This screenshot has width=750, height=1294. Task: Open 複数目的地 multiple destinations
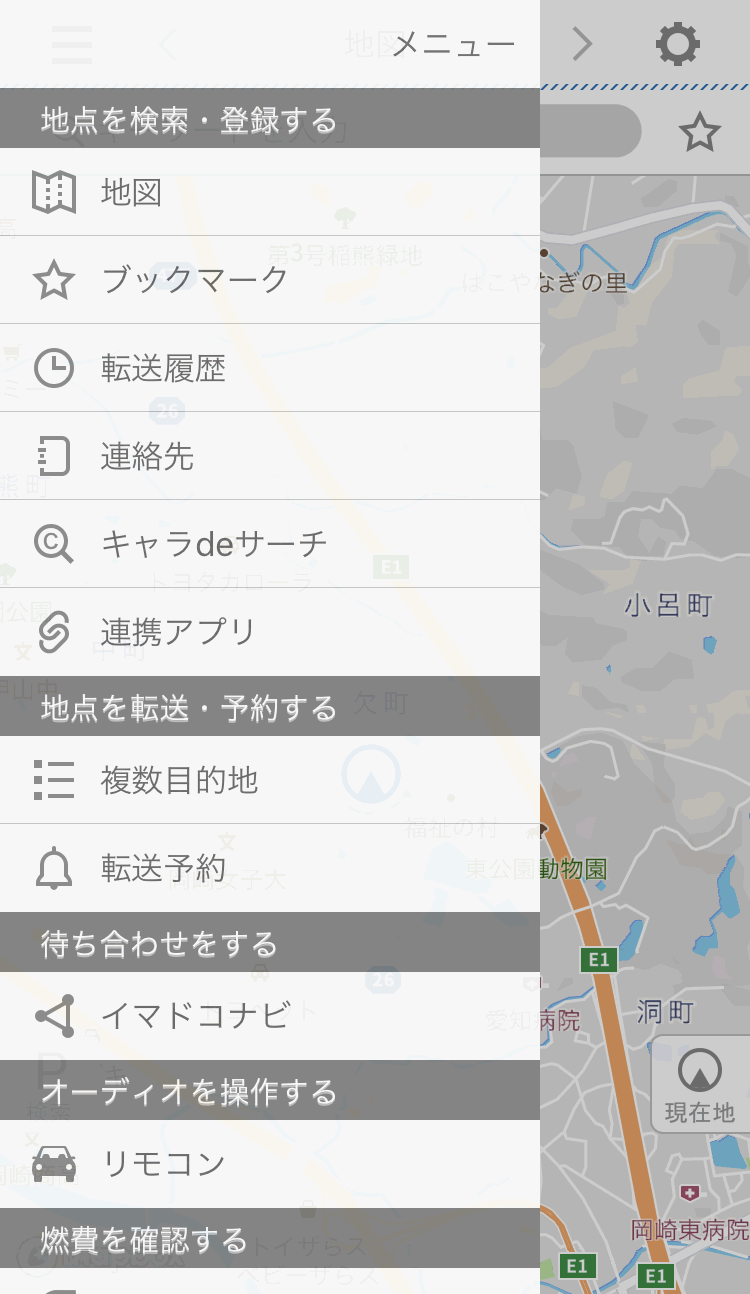click(x=270, y=780)
